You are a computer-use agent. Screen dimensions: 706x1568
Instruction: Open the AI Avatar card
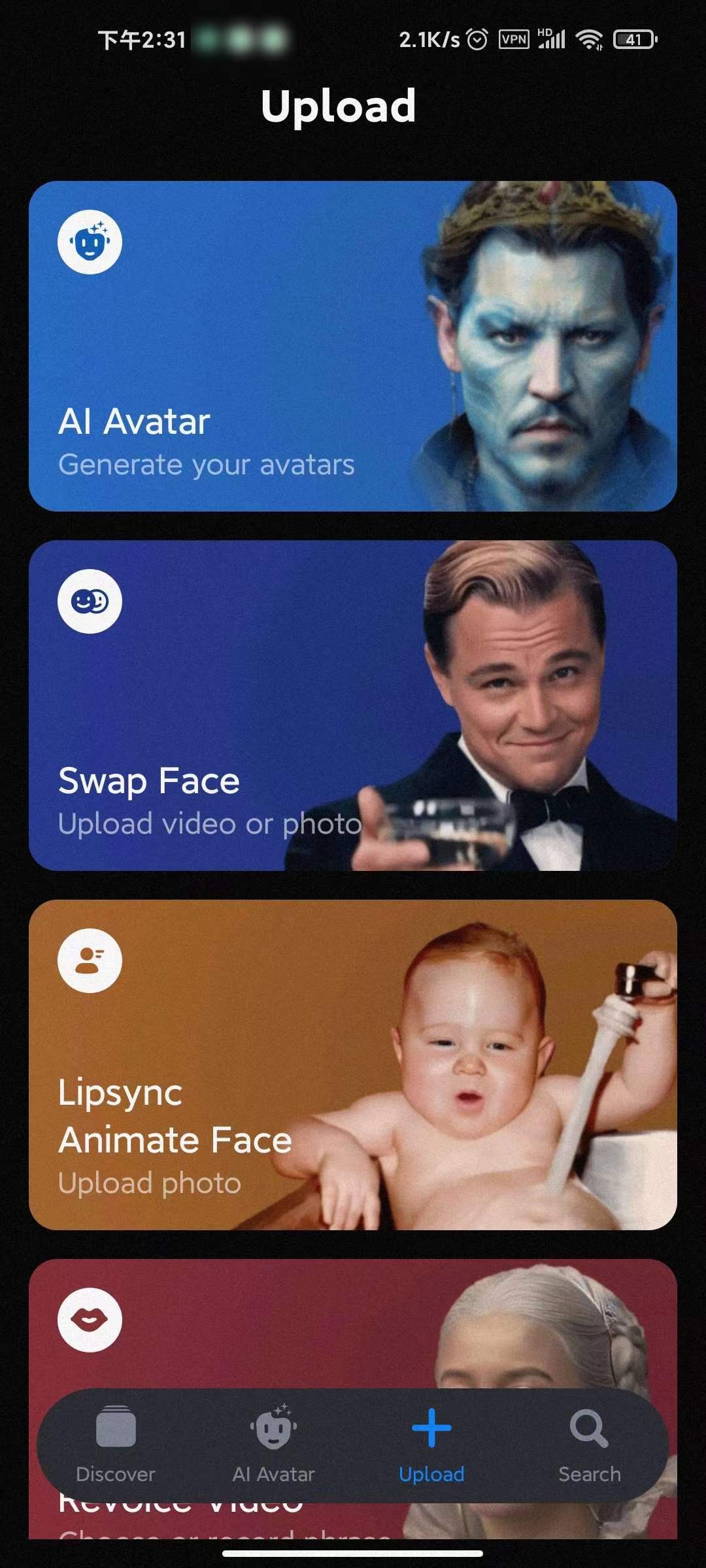353,346
